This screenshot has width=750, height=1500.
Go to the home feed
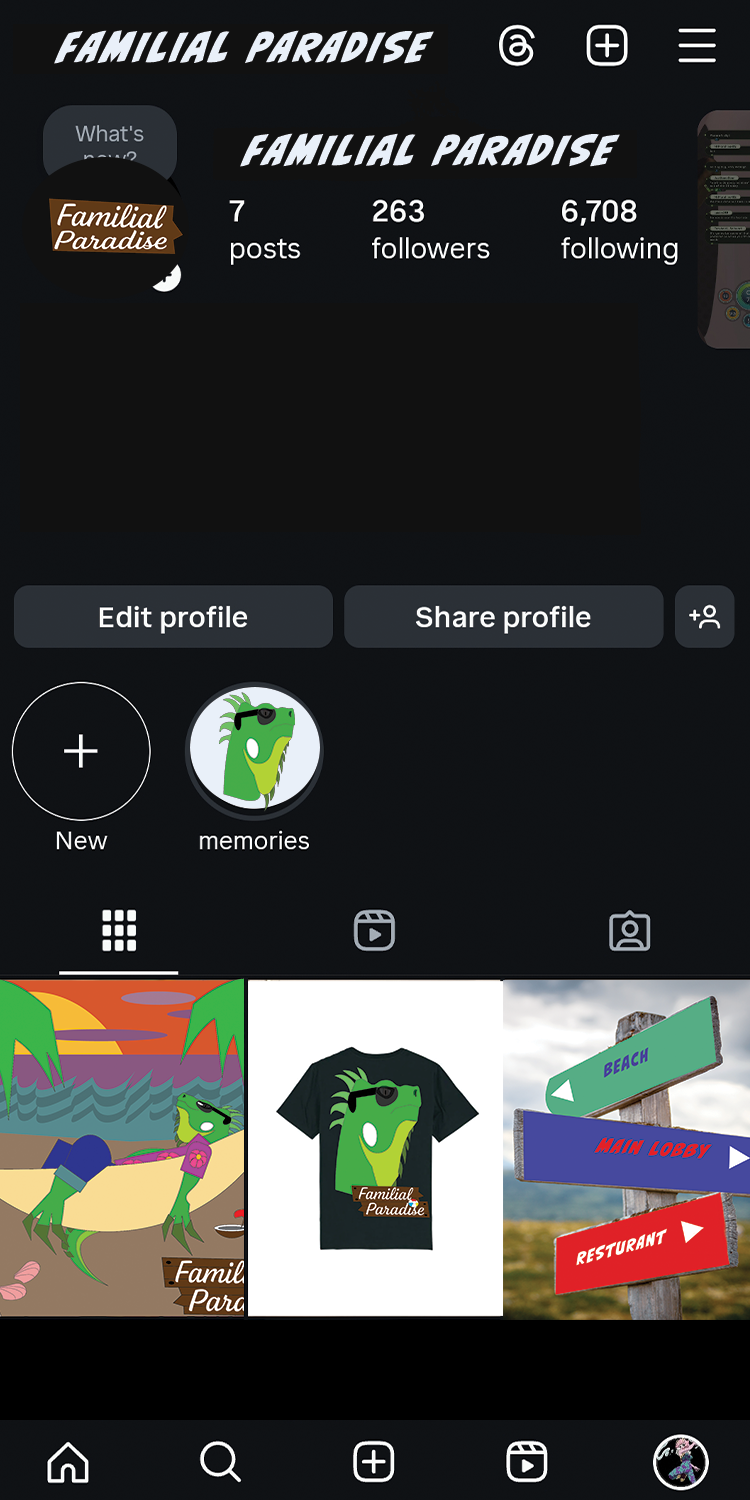click(68, 1462)
